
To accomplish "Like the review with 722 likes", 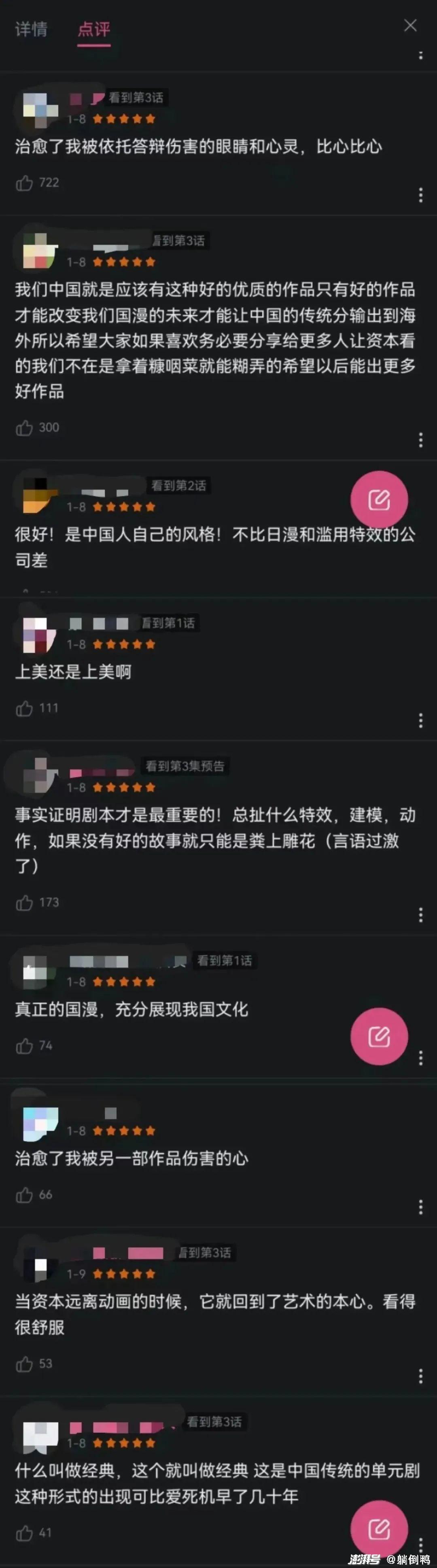I will 24,182.
